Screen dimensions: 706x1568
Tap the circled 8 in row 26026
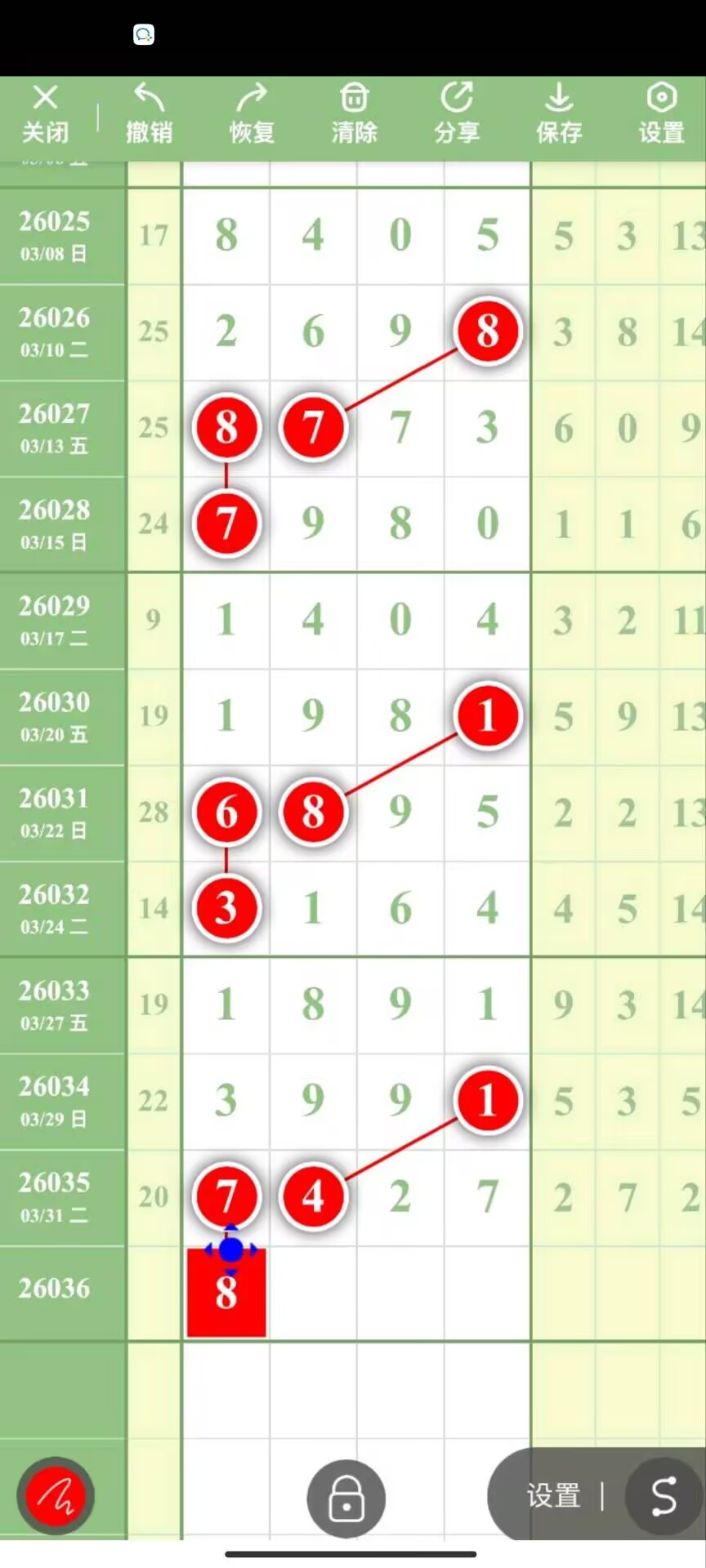(x=488, y=331)
